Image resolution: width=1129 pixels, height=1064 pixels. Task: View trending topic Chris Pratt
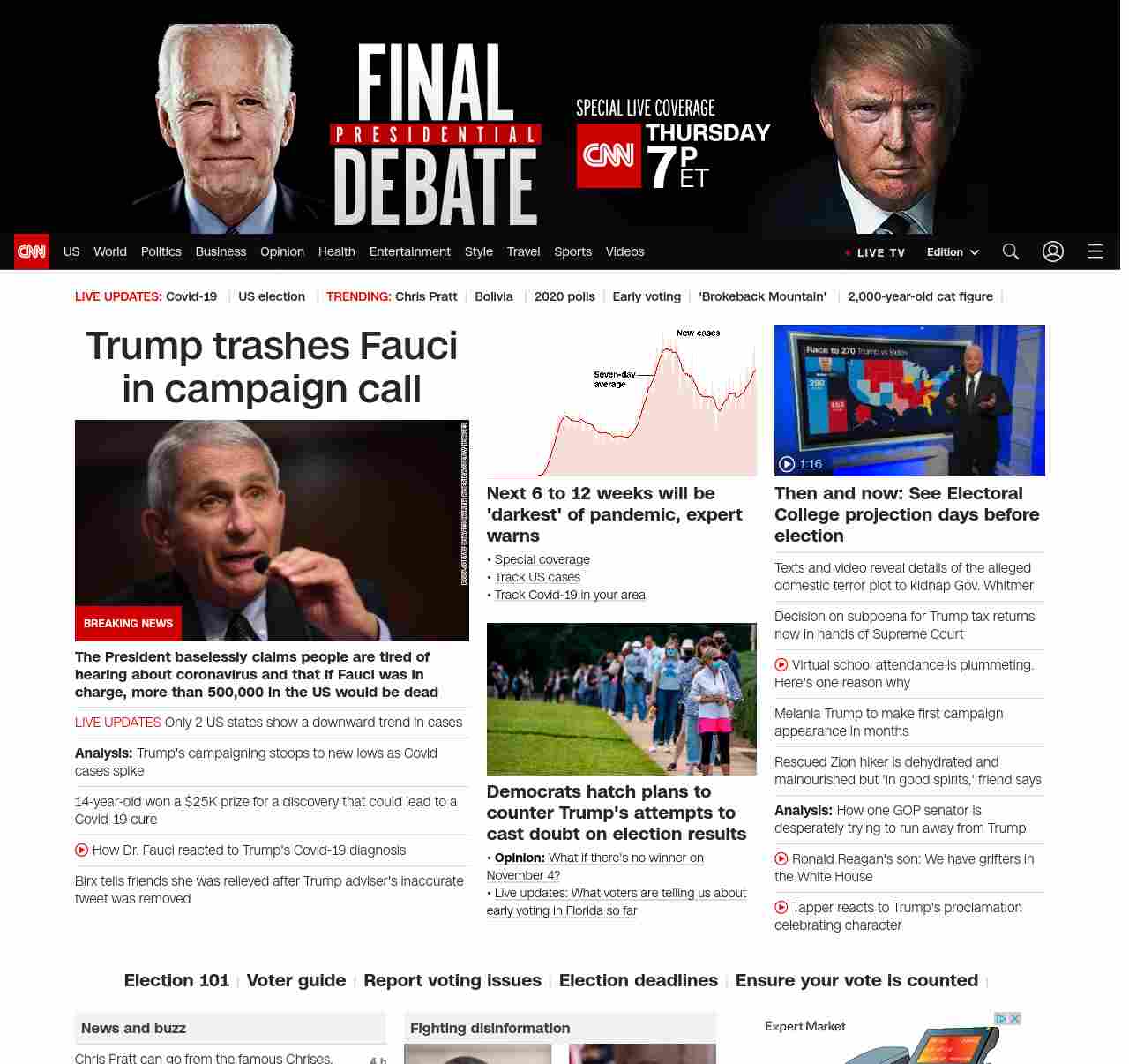(x=426, y=296)
